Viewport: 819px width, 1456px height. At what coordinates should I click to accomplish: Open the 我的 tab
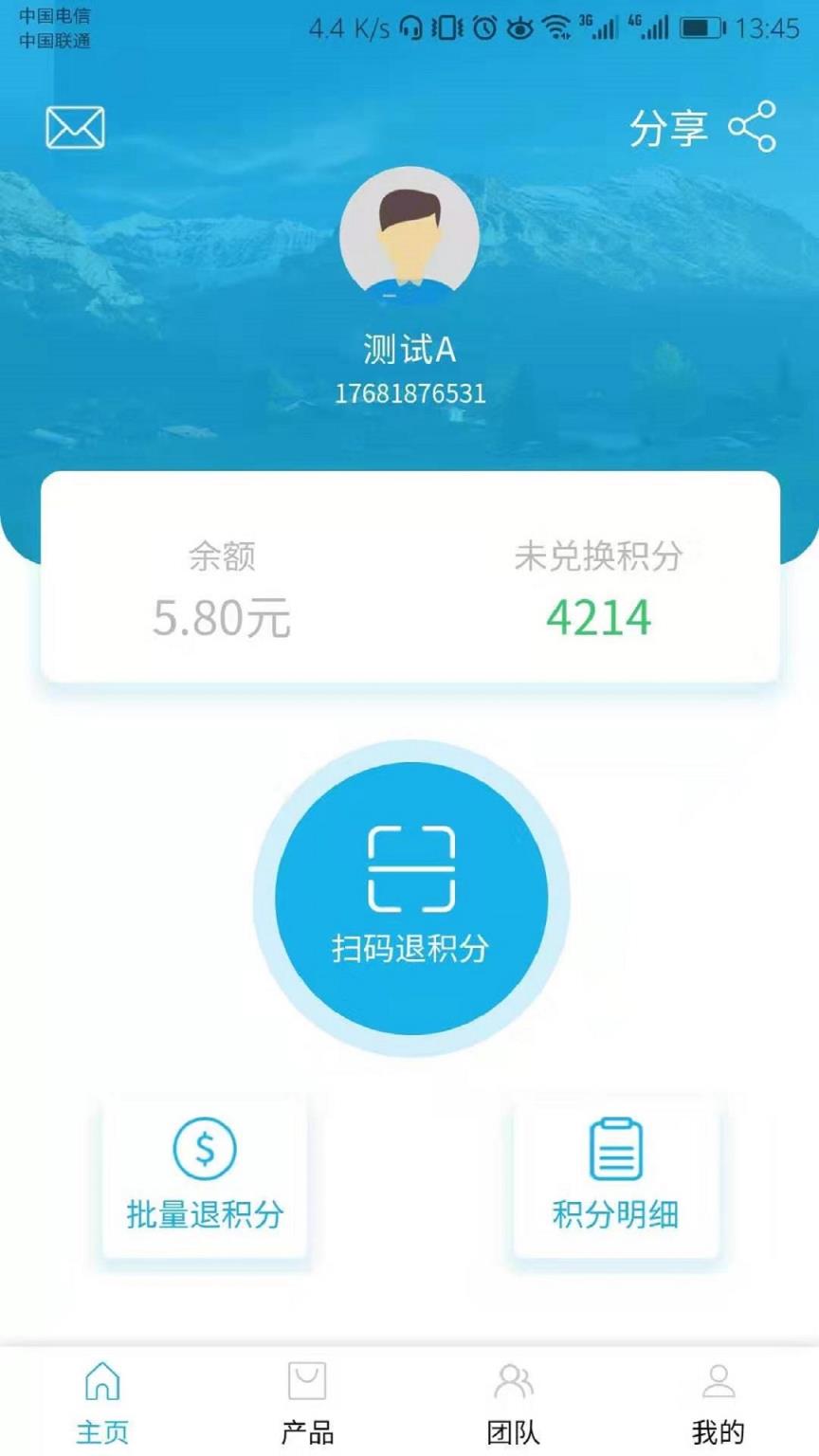point(718,1431)
